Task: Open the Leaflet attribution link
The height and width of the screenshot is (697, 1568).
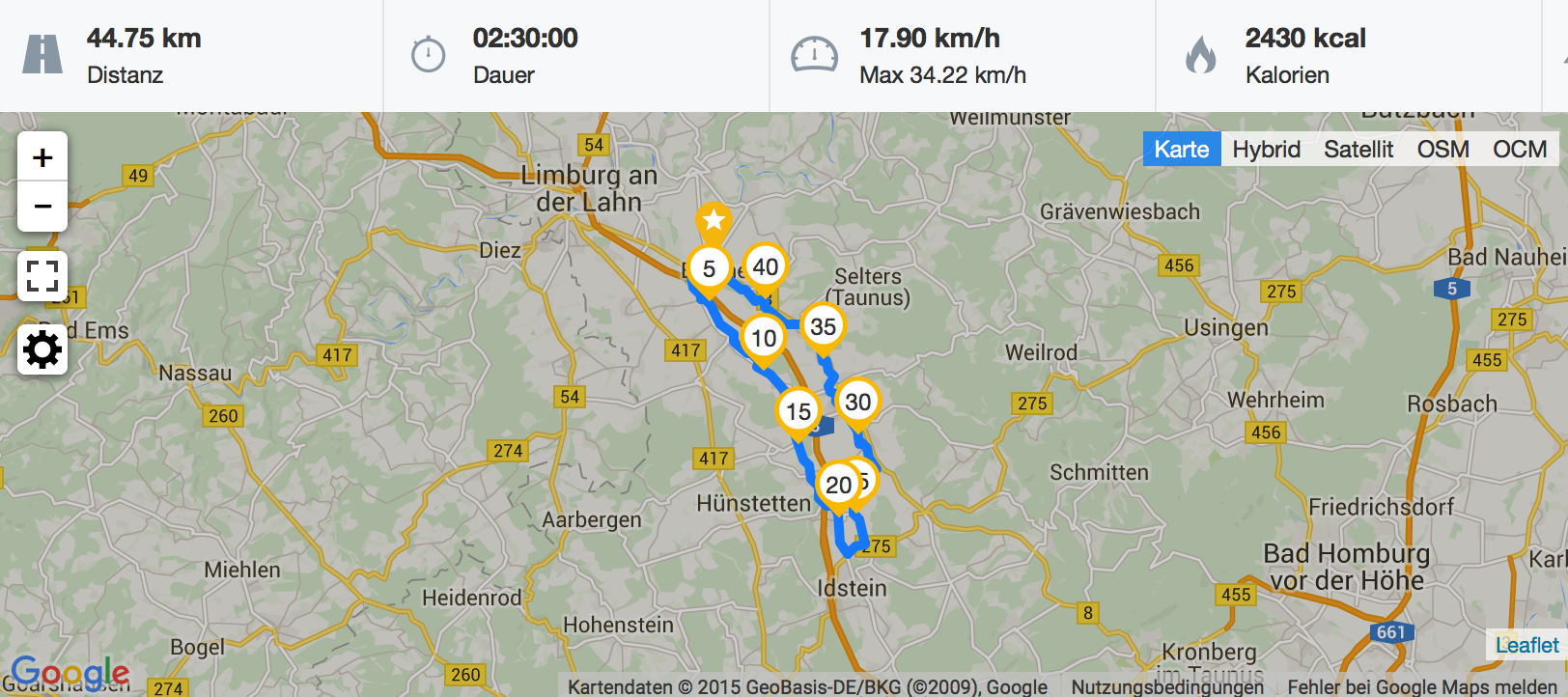Action: pyautogui.click(x=1526, y=645)
